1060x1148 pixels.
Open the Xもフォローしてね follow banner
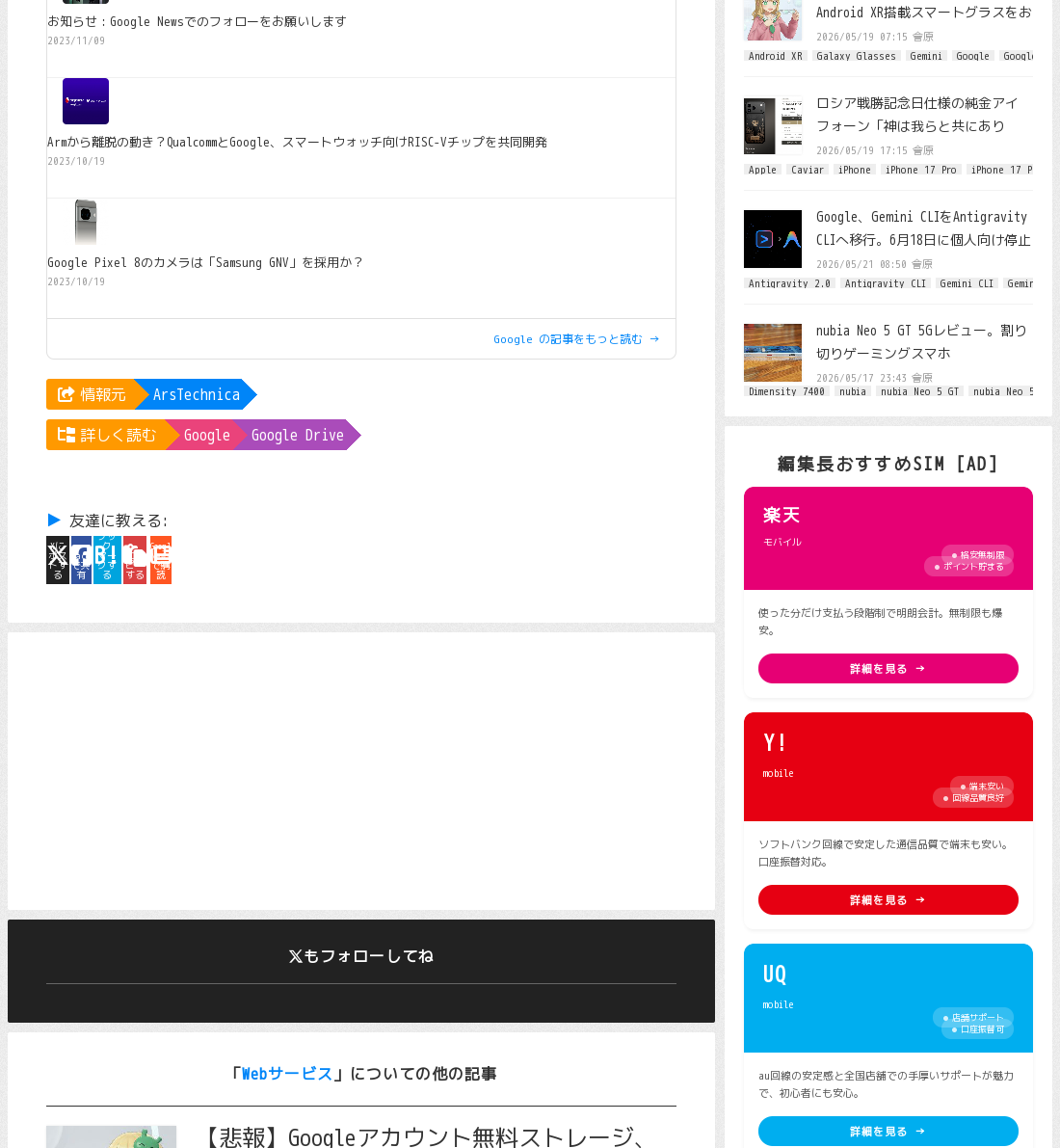(x=361, y=956)
